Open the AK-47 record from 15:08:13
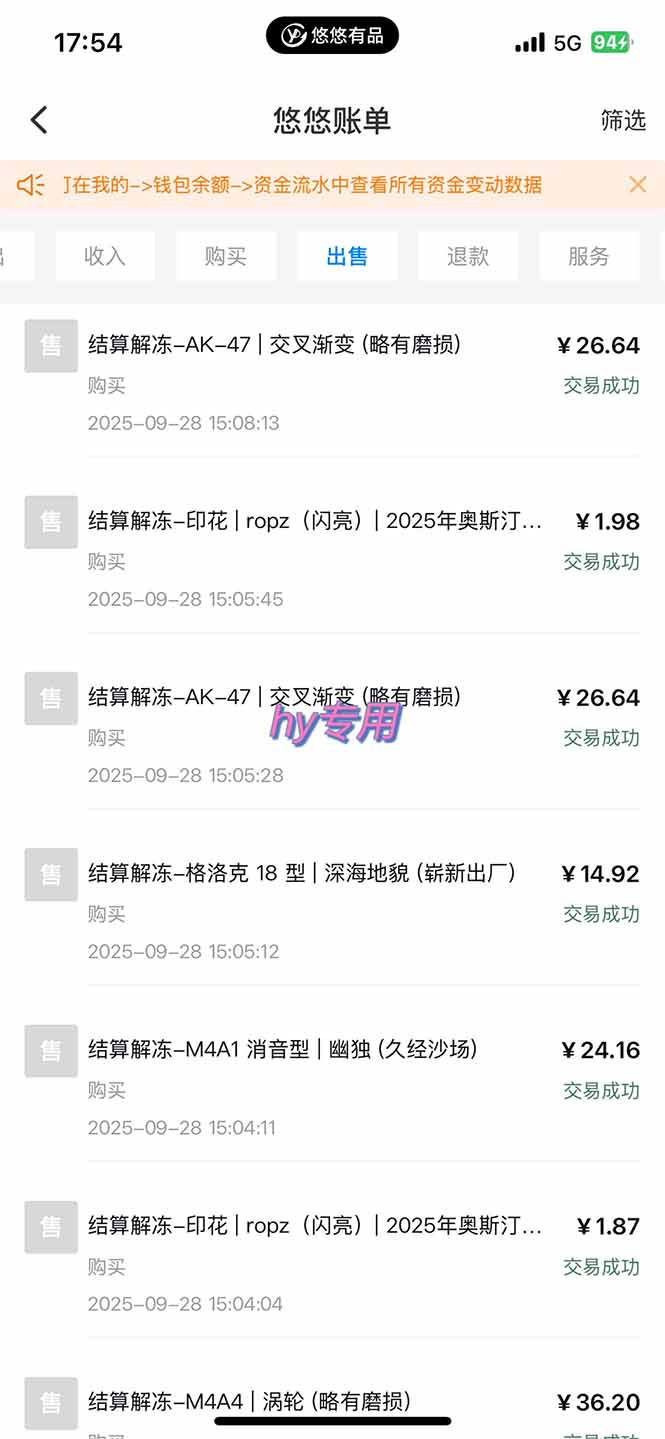665x1439 pixels. click(x=332, y=381)
